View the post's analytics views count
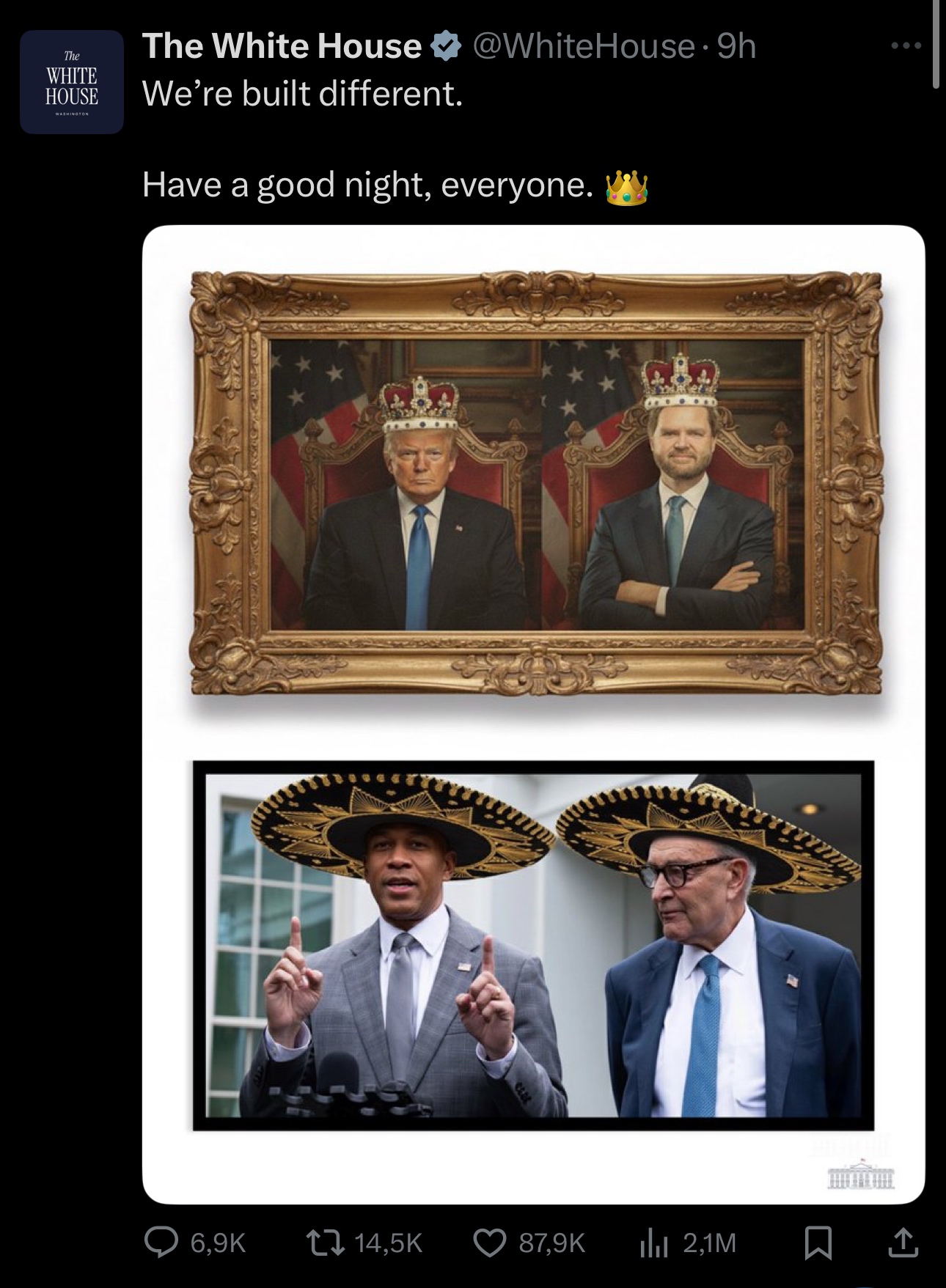Image resolution: width=946 pixels, height=1288 pixels. 653,1242
